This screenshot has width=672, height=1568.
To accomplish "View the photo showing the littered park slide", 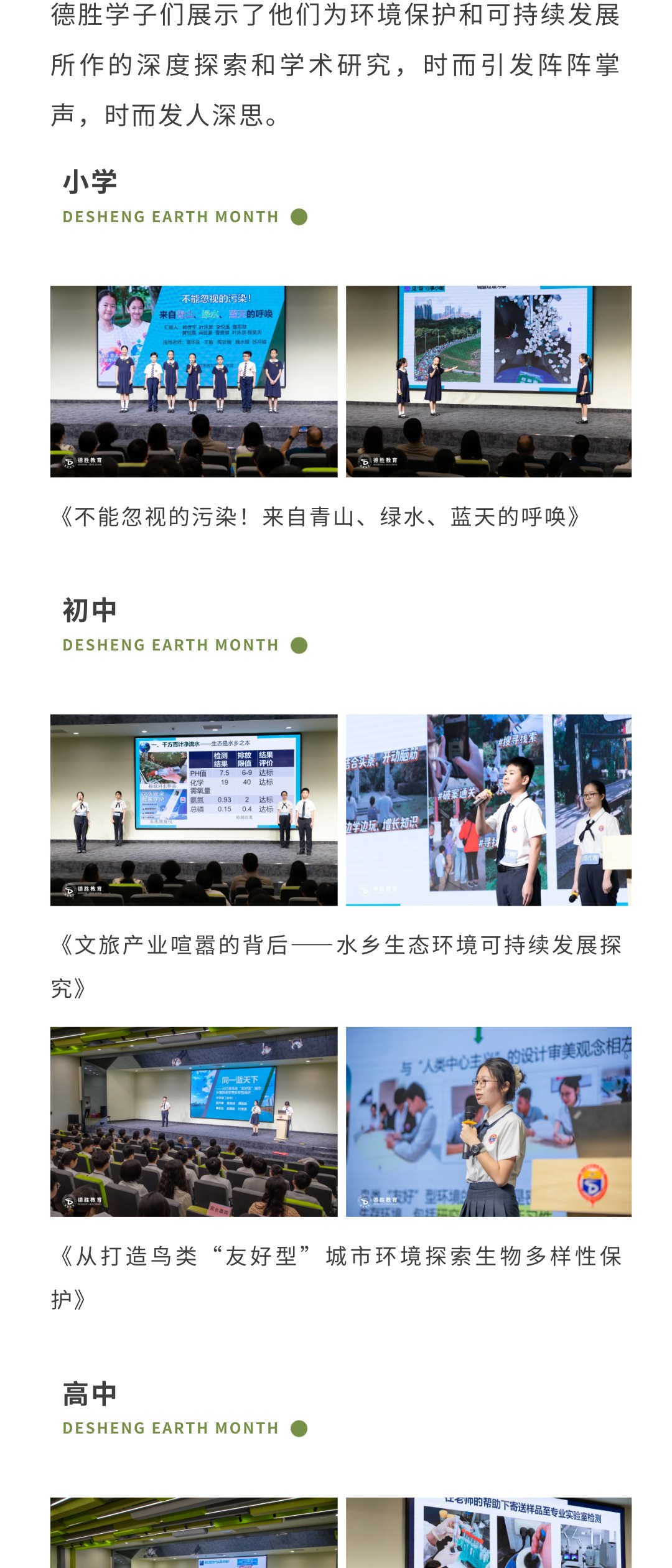I will click(x=488, y=381).
